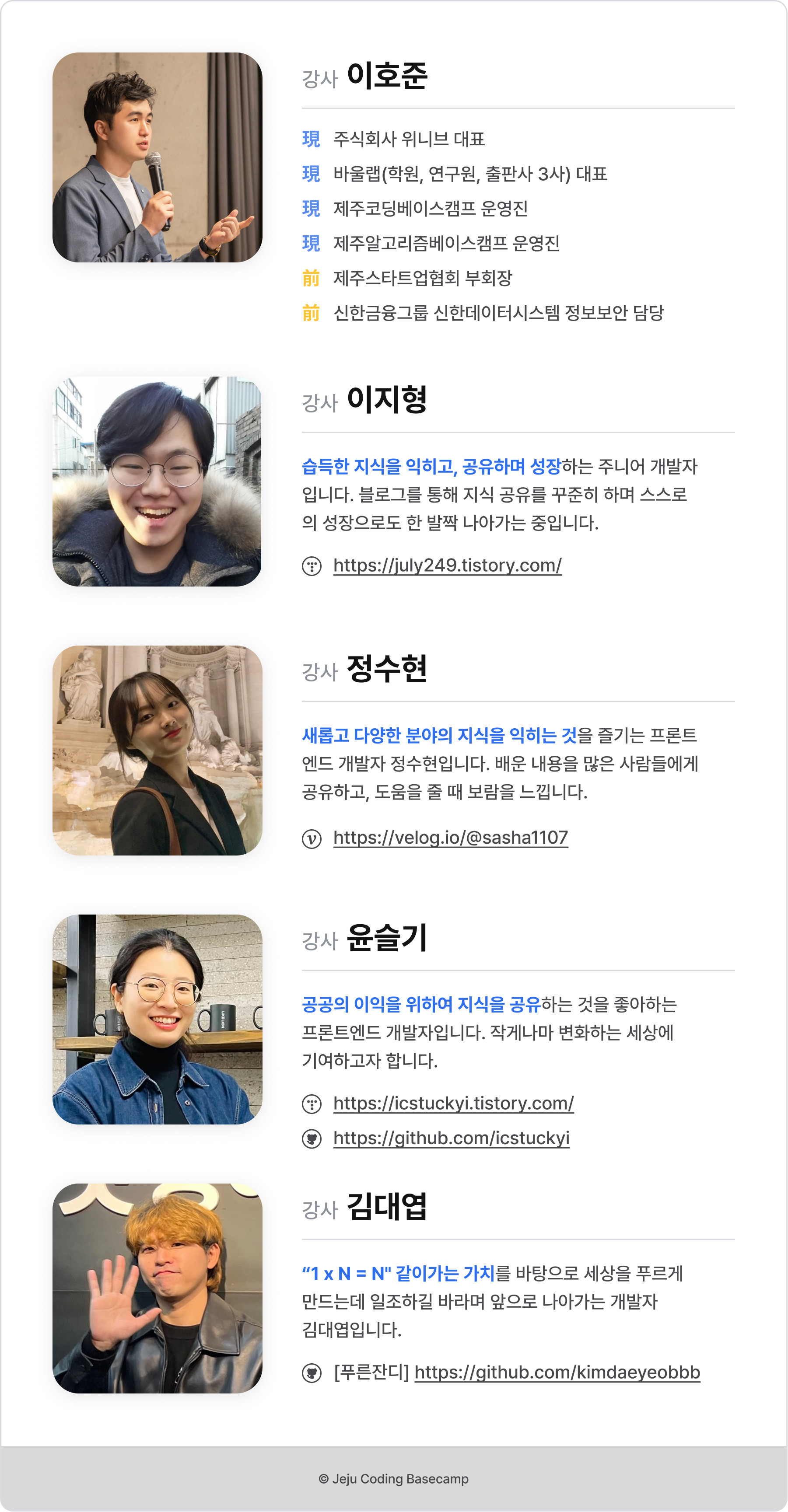This screenshot has height=1512, width=788.
Task: Open the velog.io/@sasha1107 link
Action: pyautogui.click(x=450, y=838)
